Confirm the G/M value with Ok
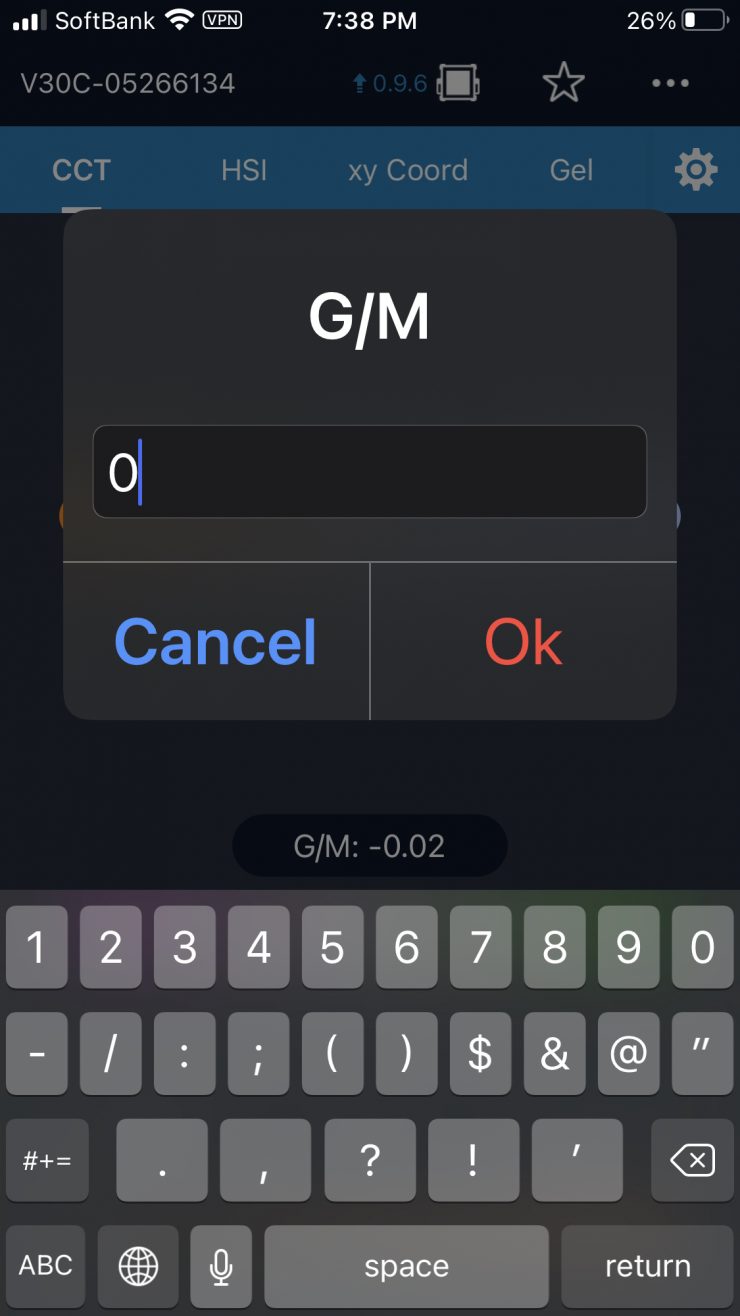Viewport: 740px width, 1316px height. pos(523,642)
